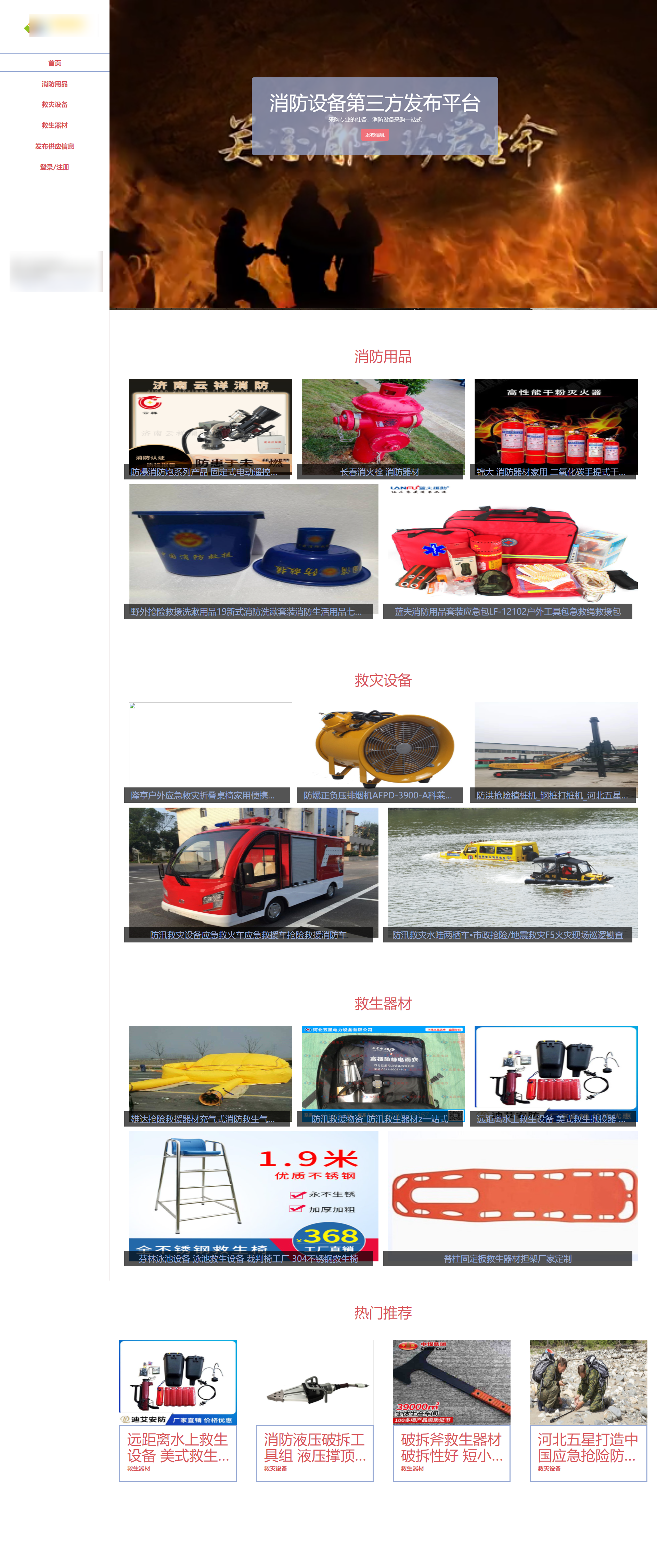Open 防爆正负压排烟机 product card
This screenshot has height=1568, width=657.
click(x=382, y=751)
